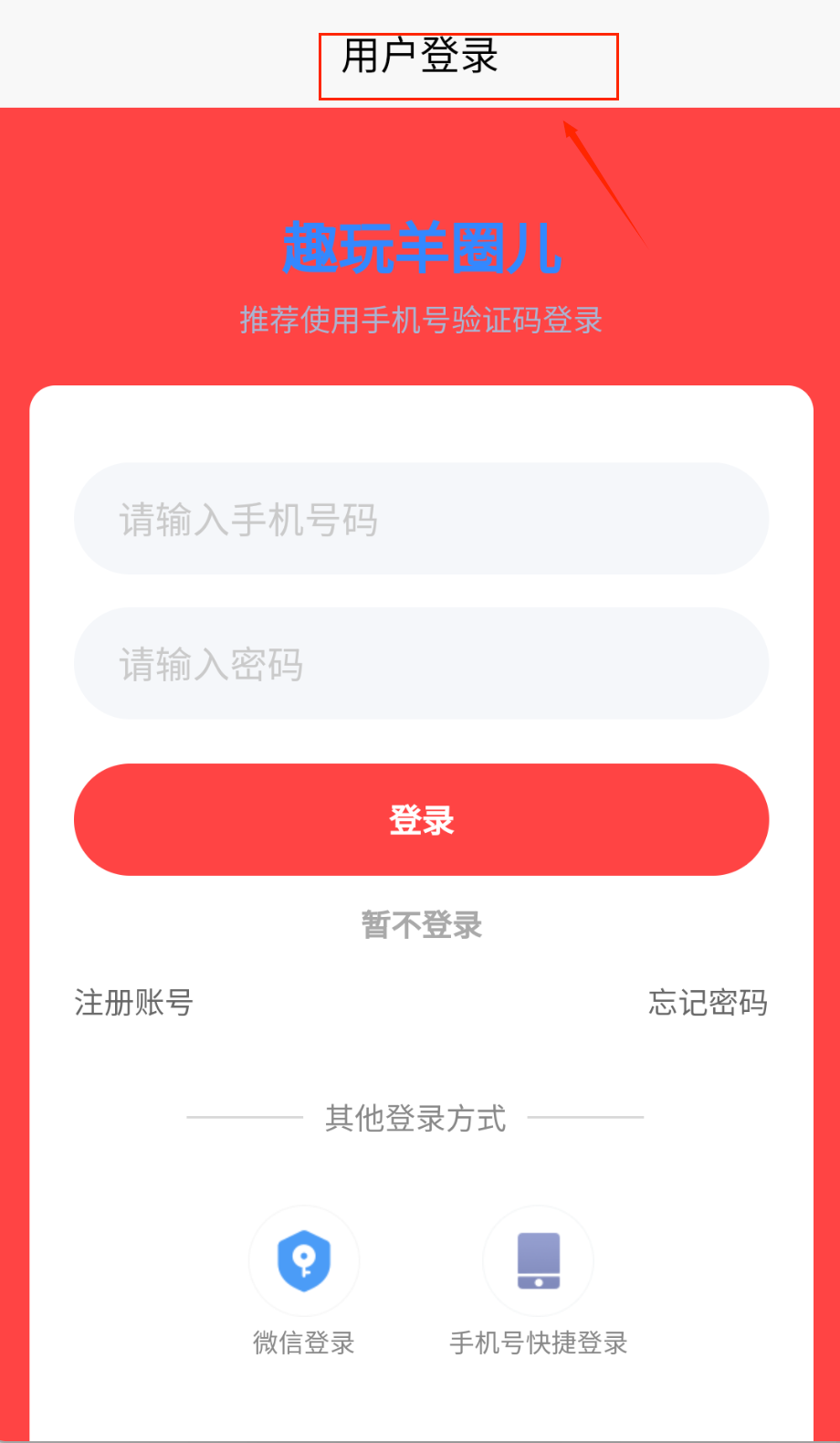Select 手机号快捷登录 option

(539, 1261)
